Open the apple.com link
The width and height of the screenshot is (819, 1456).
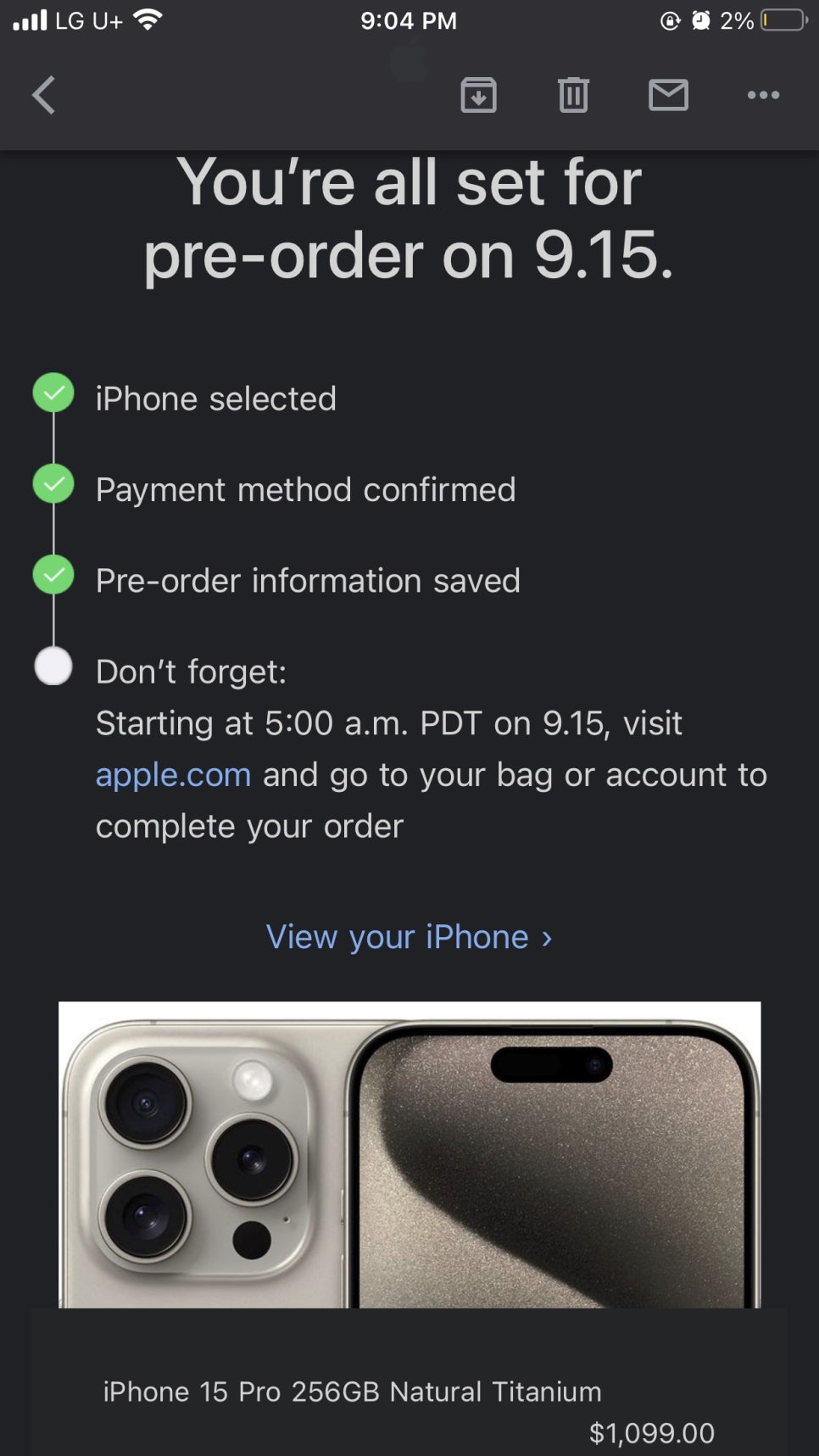173,775
